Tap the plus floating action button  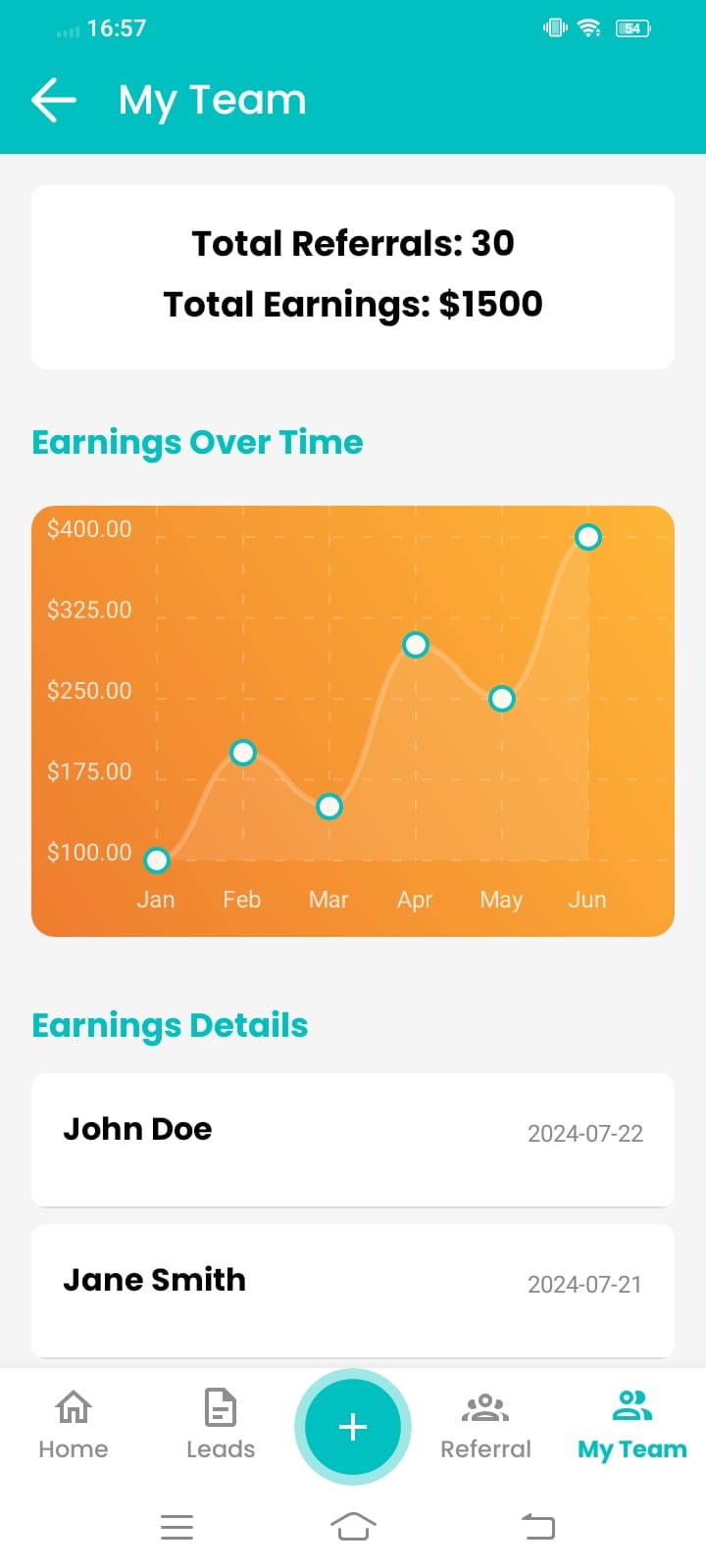pyautogui.click(x=353, y=1427)
